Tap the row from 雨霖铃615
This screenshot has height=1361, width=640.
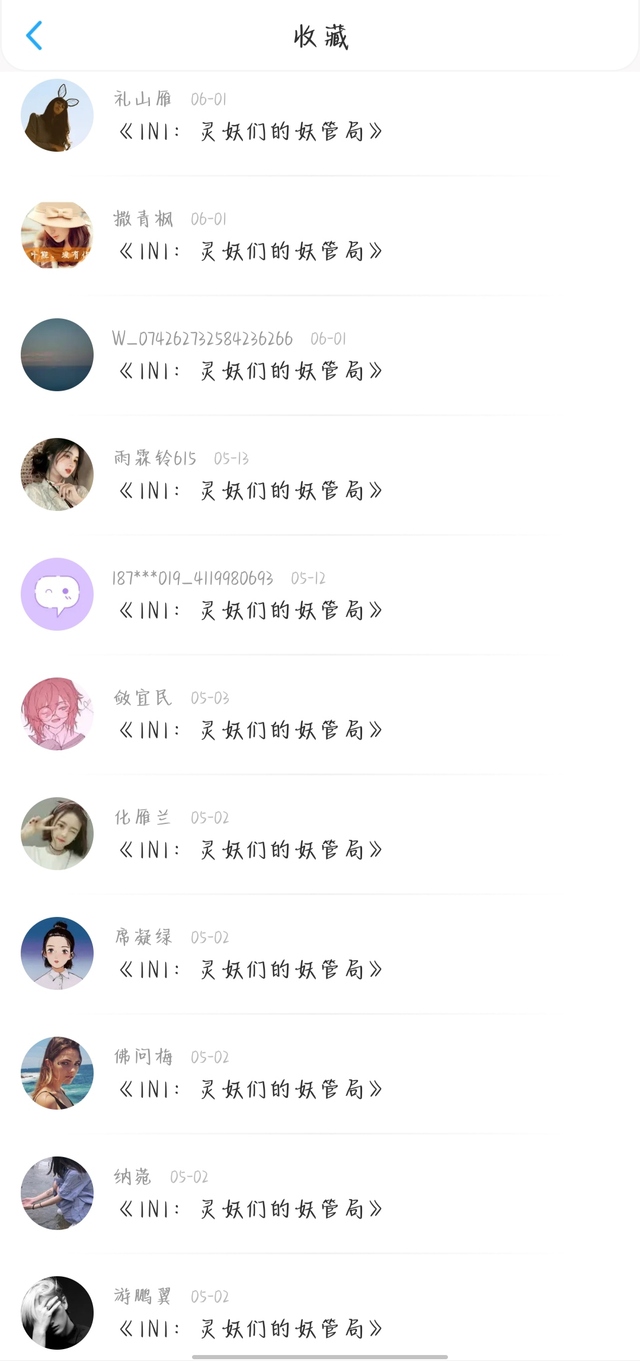[x=250, y=490]
